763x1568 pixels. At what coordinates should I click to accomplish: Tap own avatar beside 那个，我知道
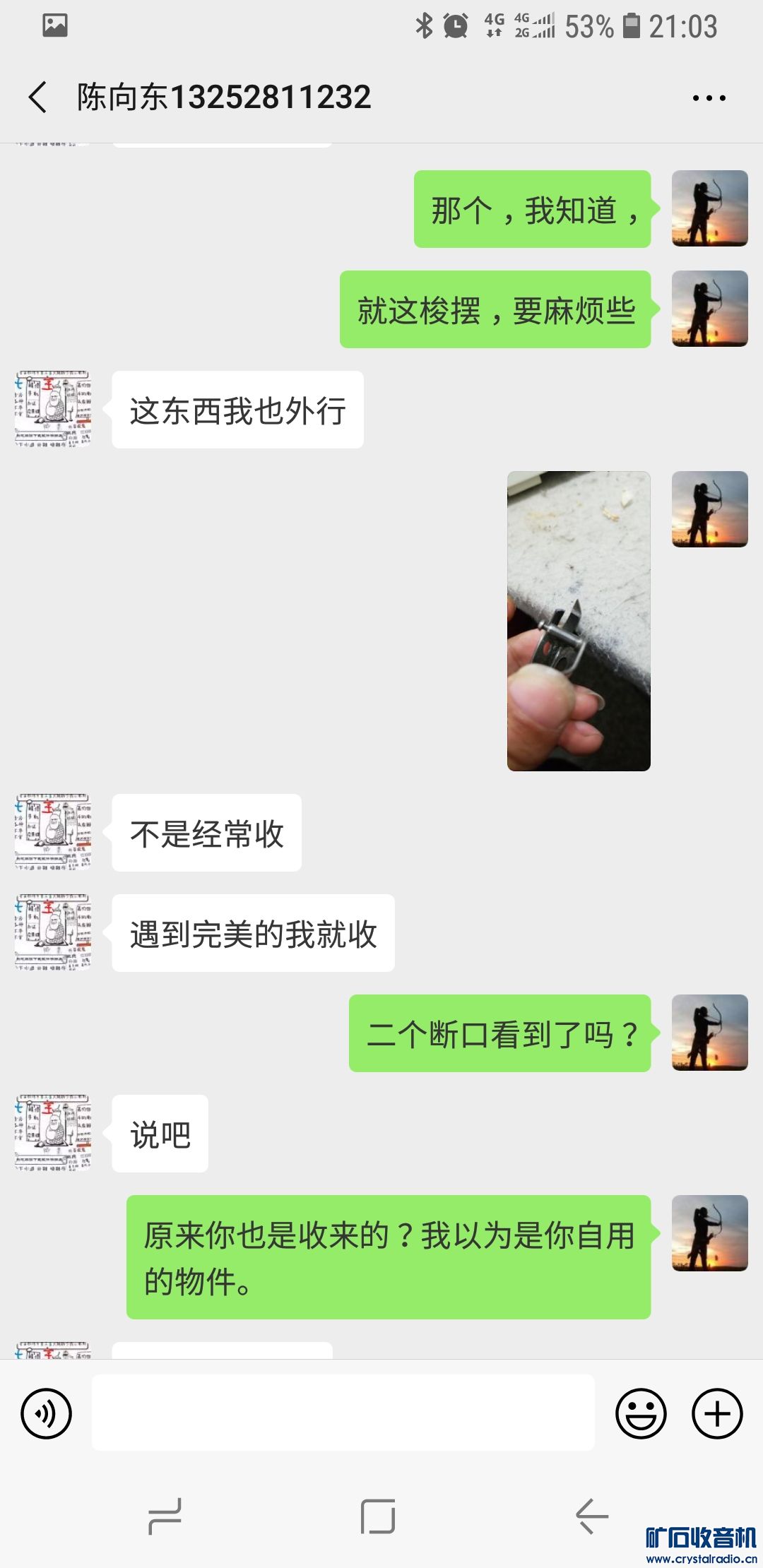tap(709, 208)
